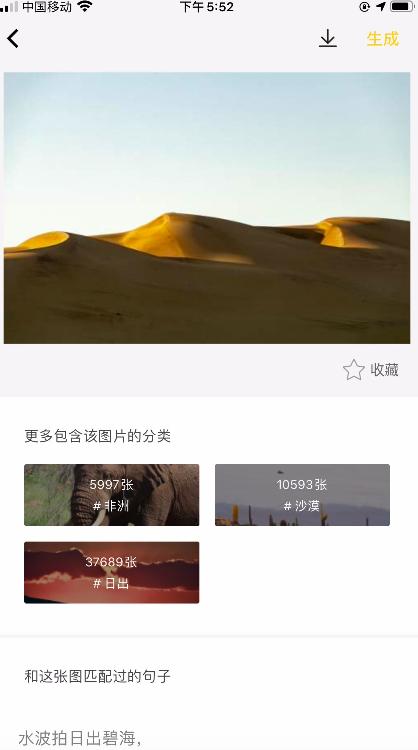Favorite this picture with the 收藏 star

pos(371,370)
